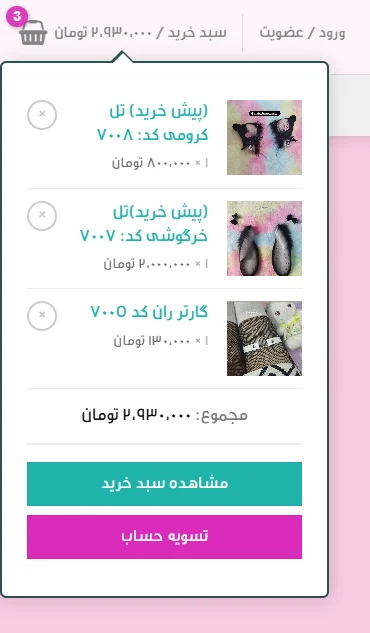Open product تل خرگوشی کد ۷۰۰۷
The width and height of the screenshot is (370, 633).
(144, 224)
